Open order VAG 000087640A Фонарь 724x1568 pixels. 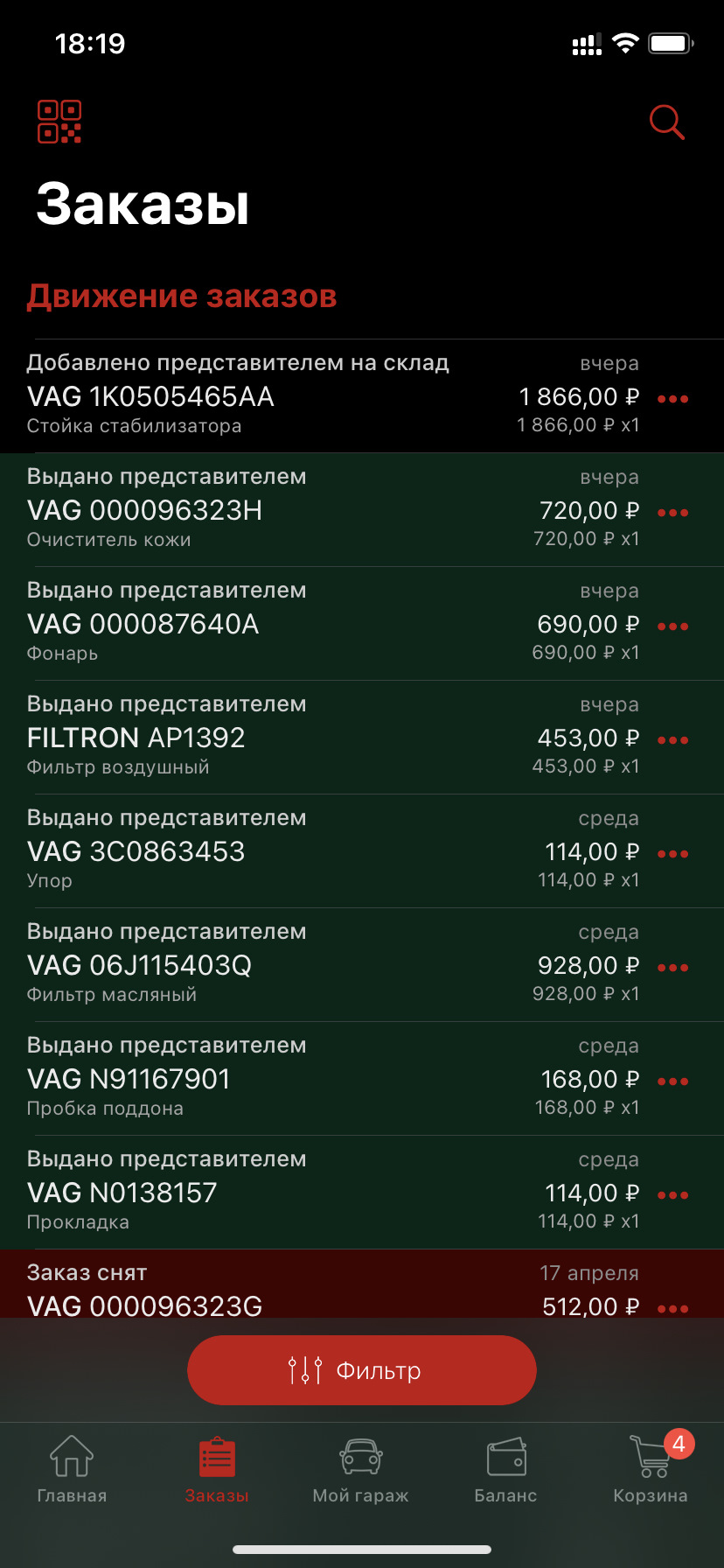(262, 624)
